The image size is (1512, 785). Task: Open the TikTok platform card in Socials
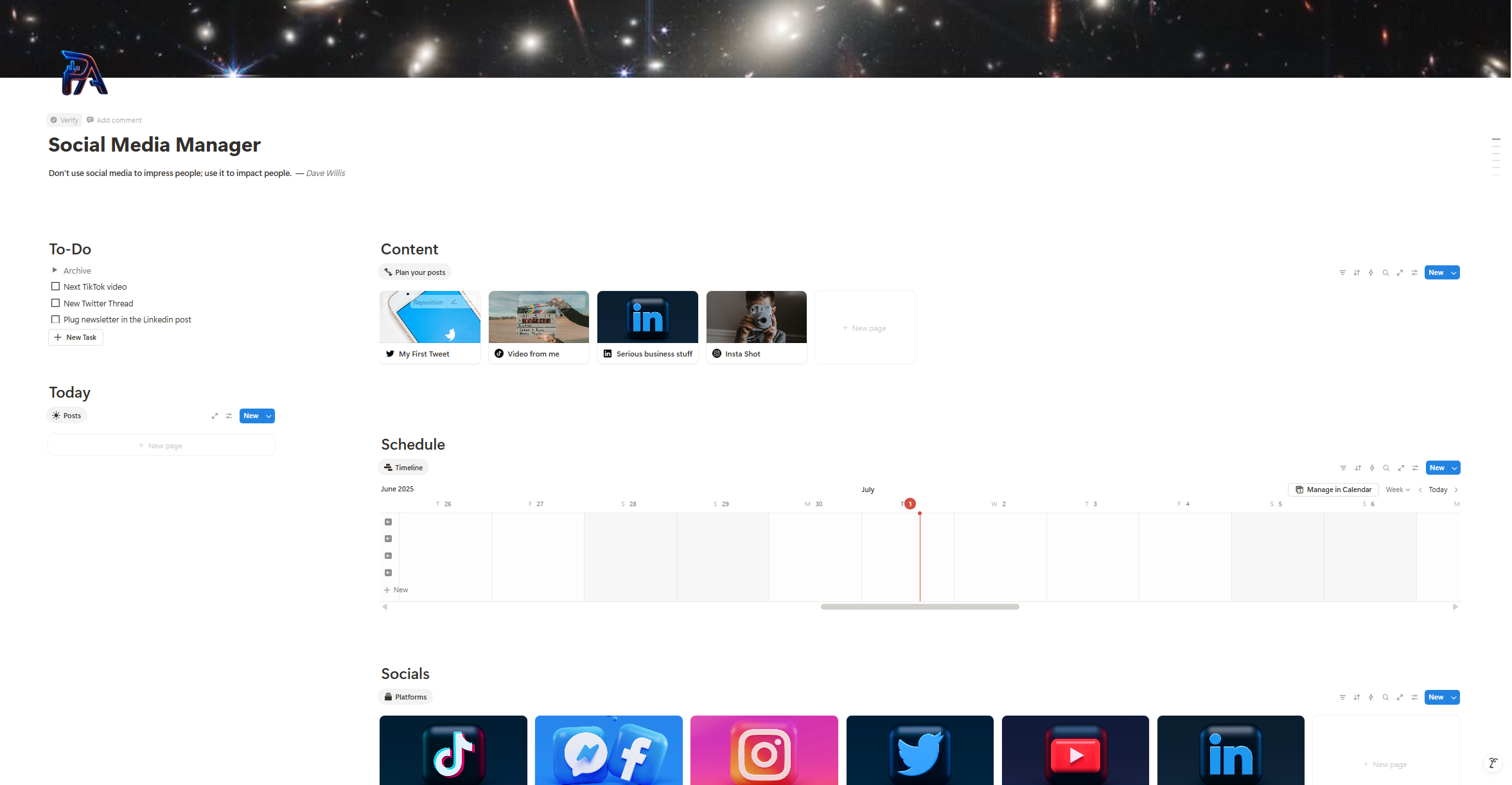[453, 750]
